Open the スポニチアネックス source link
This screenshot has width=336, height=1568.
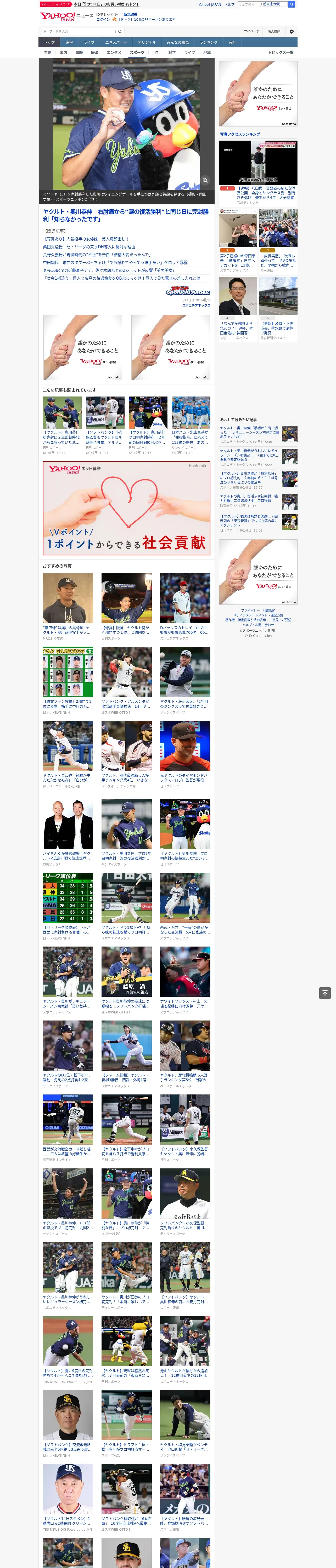(196, 305)
